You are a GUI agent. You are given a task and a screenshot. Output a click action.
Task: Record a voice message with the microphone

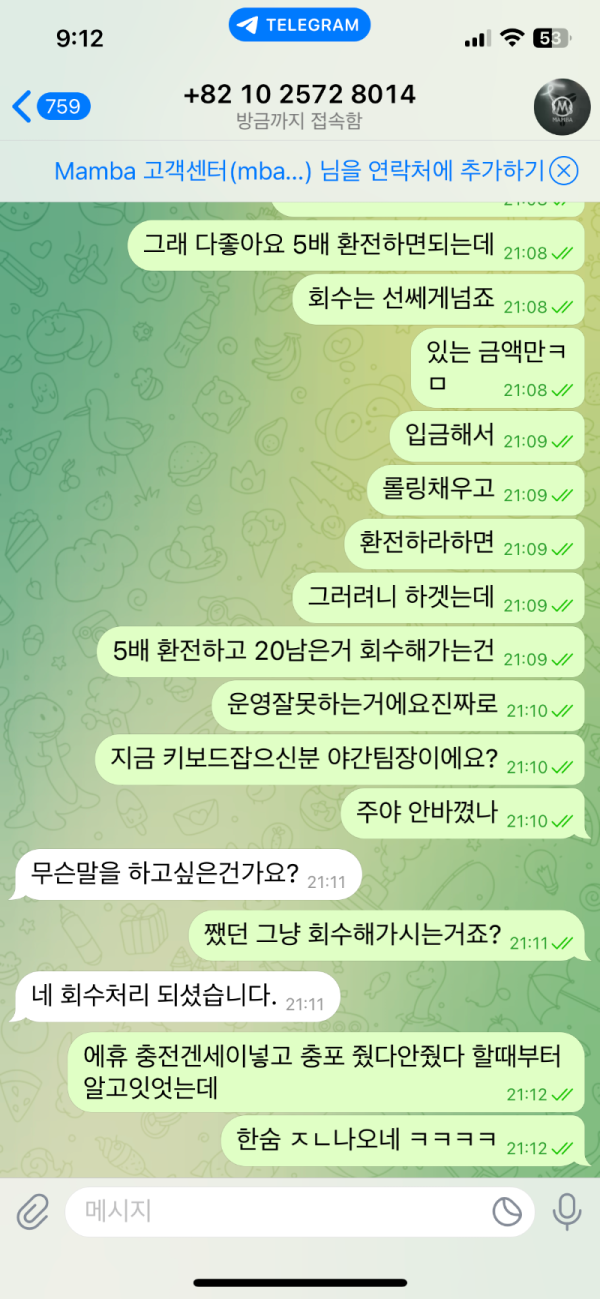point(567,1212)
